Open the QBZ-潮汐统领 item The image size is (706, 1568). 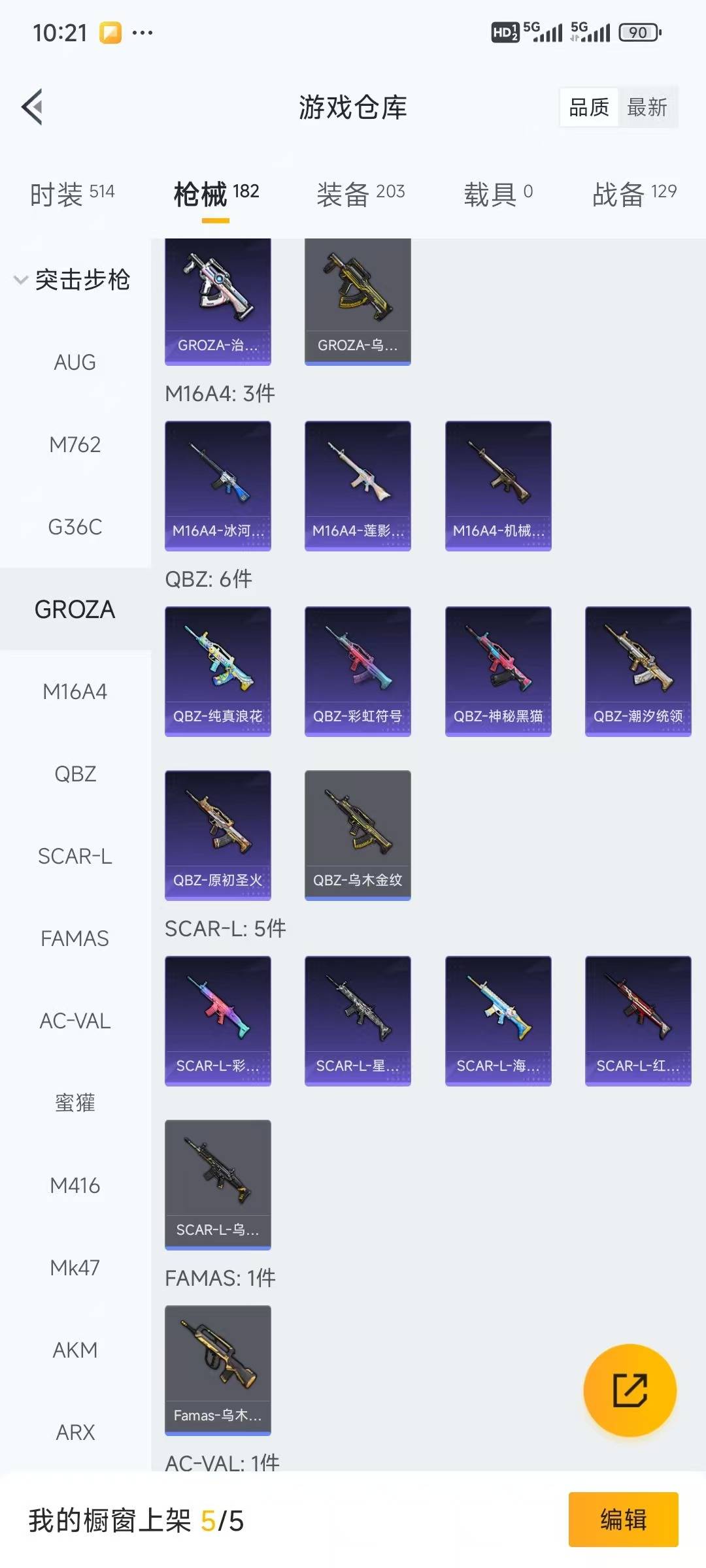coord(638,671)
